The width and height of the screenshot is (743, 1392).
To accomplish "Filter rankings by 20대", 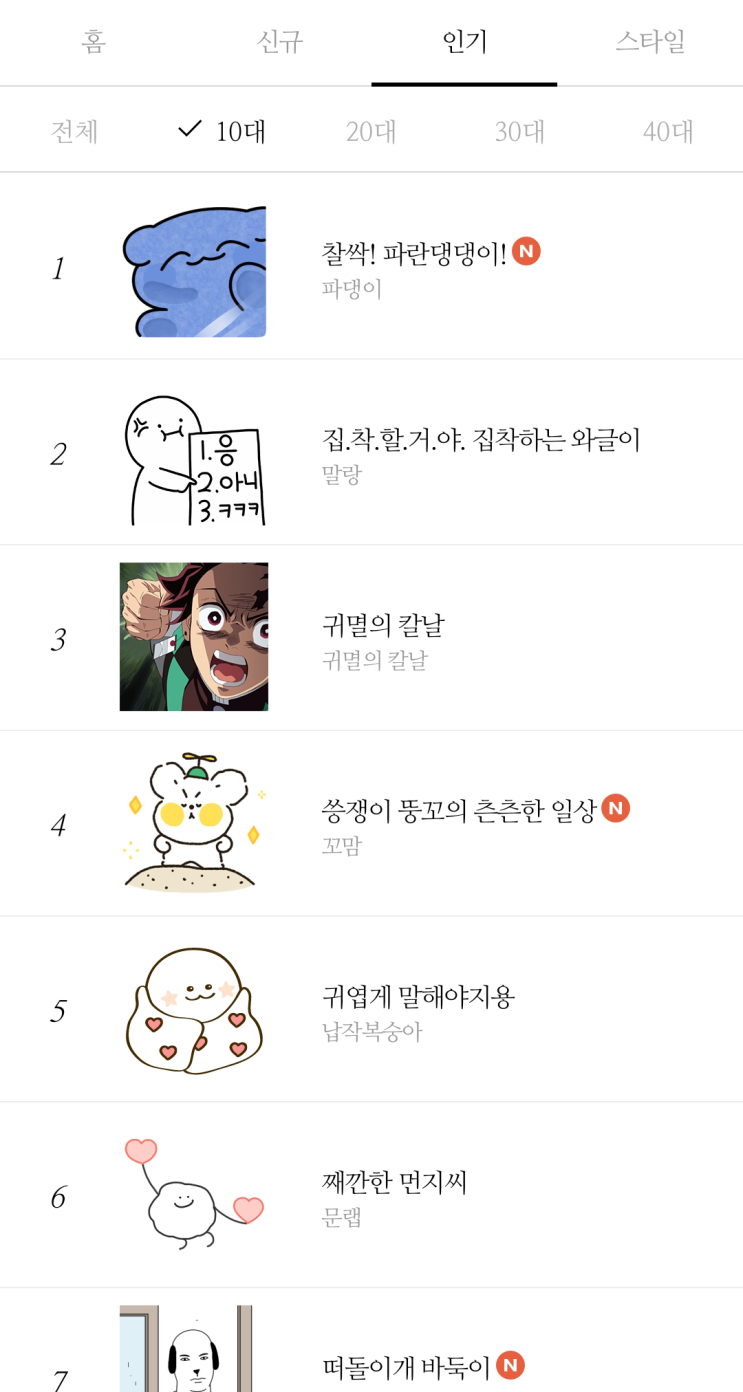I will [x=369, y=131].
